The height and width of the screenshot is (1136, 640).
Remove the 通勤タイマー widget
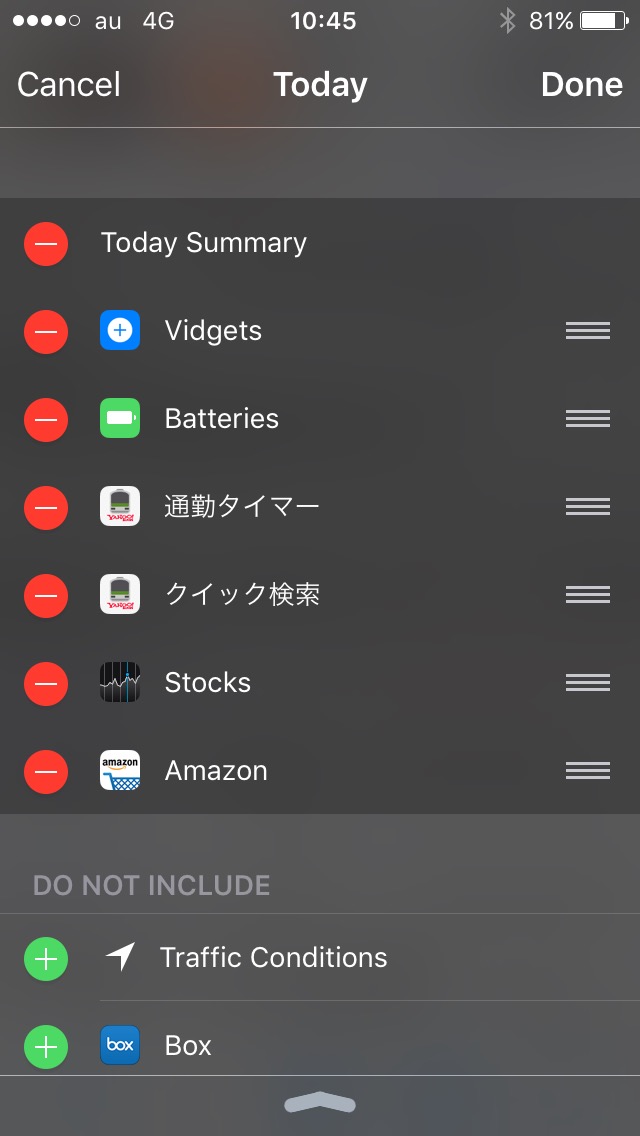coord(46,507)
